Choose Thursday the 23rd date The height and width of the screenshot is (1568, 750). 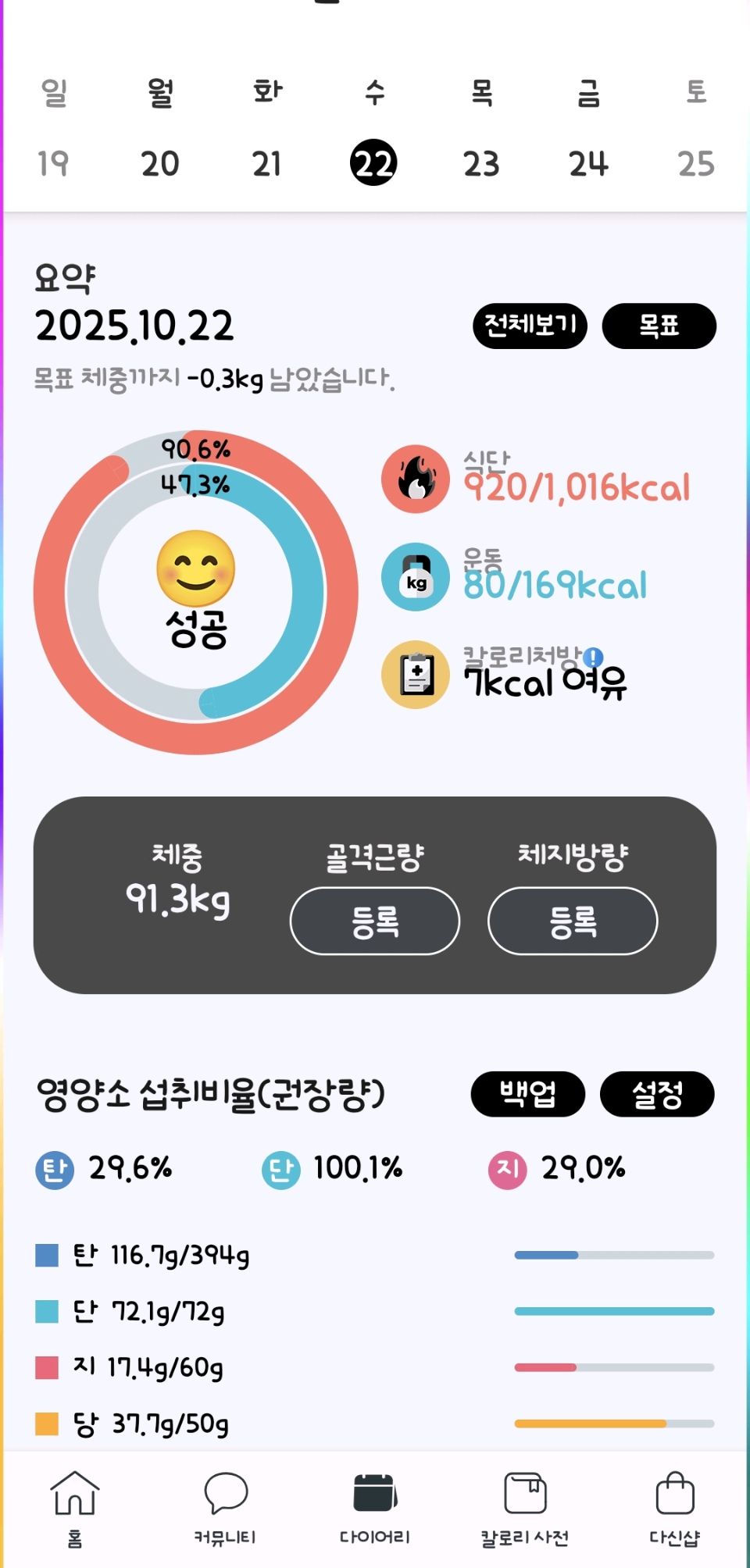point(481,163)
